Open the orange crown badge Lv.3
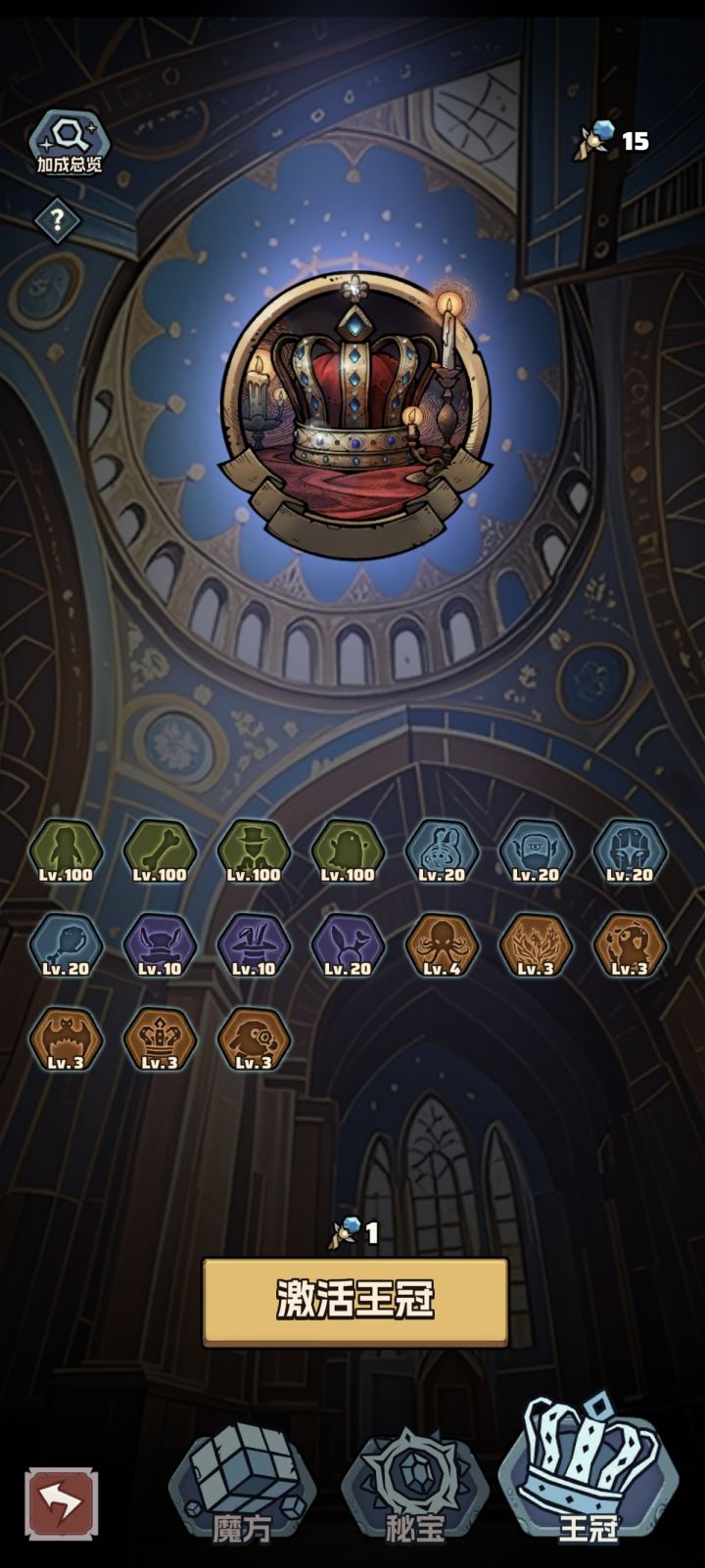Viewport: 705px width, 1568px height. tap(160, 1040)
